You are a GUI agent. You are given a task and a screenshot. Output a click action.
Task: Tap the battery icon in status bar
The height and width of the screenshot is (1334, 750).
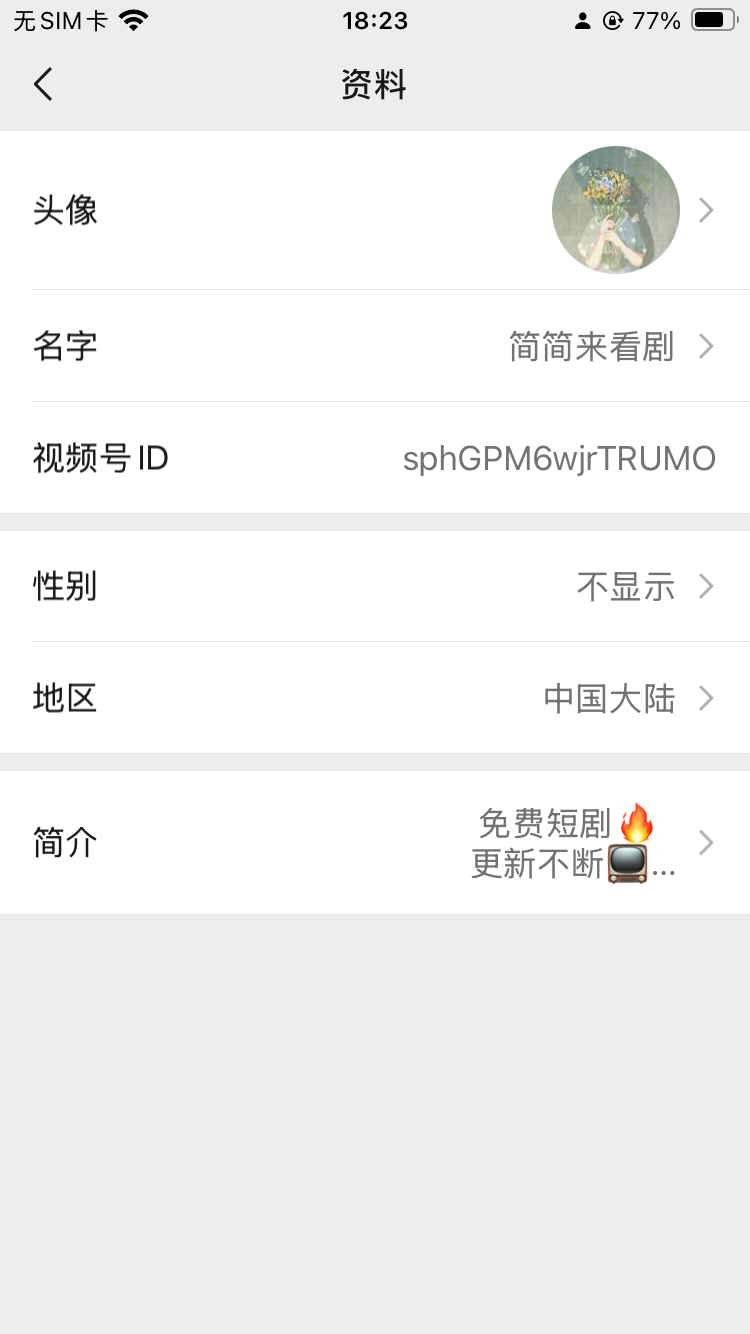tap(710, 18)
